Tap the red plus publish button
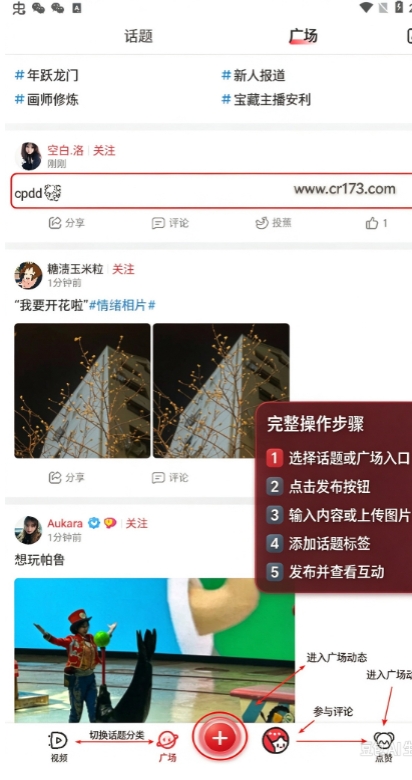The image size is (412, 780). pyautogui.click(x=219, y=738)
